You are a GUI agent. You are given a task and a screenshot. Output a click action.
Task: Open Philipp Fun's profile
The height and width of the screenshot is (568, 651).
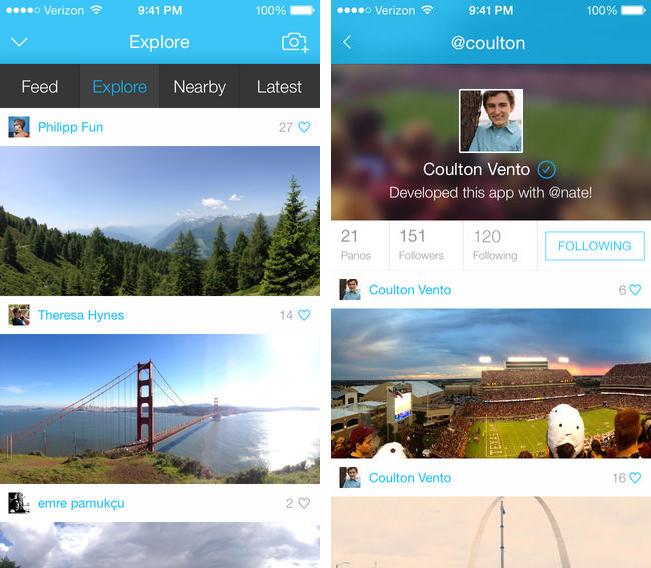tap(70, 127)
